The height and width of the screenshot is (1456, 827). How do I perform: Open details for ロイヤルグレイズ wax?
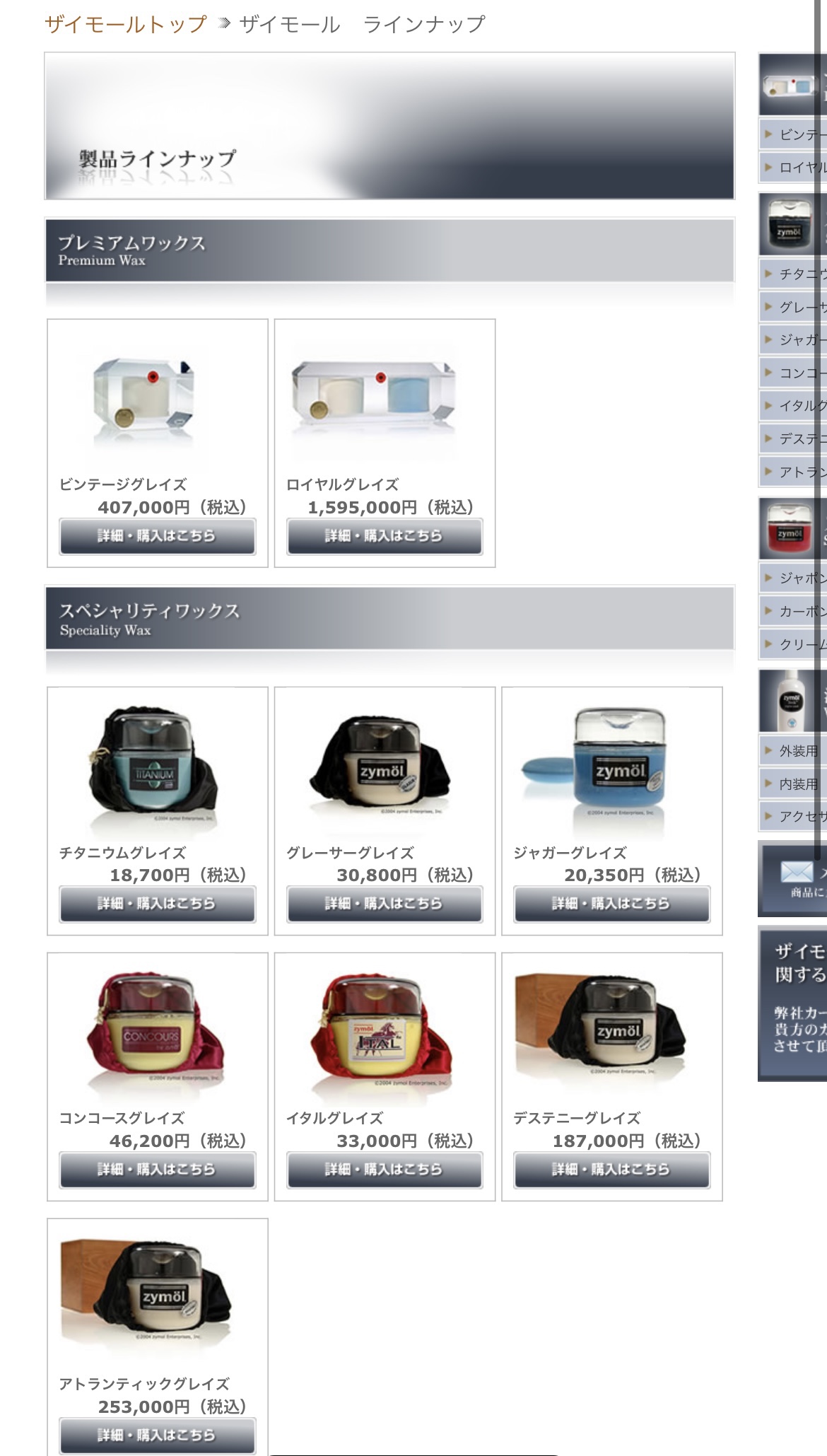pyautogui.click(x=385, y=536)
